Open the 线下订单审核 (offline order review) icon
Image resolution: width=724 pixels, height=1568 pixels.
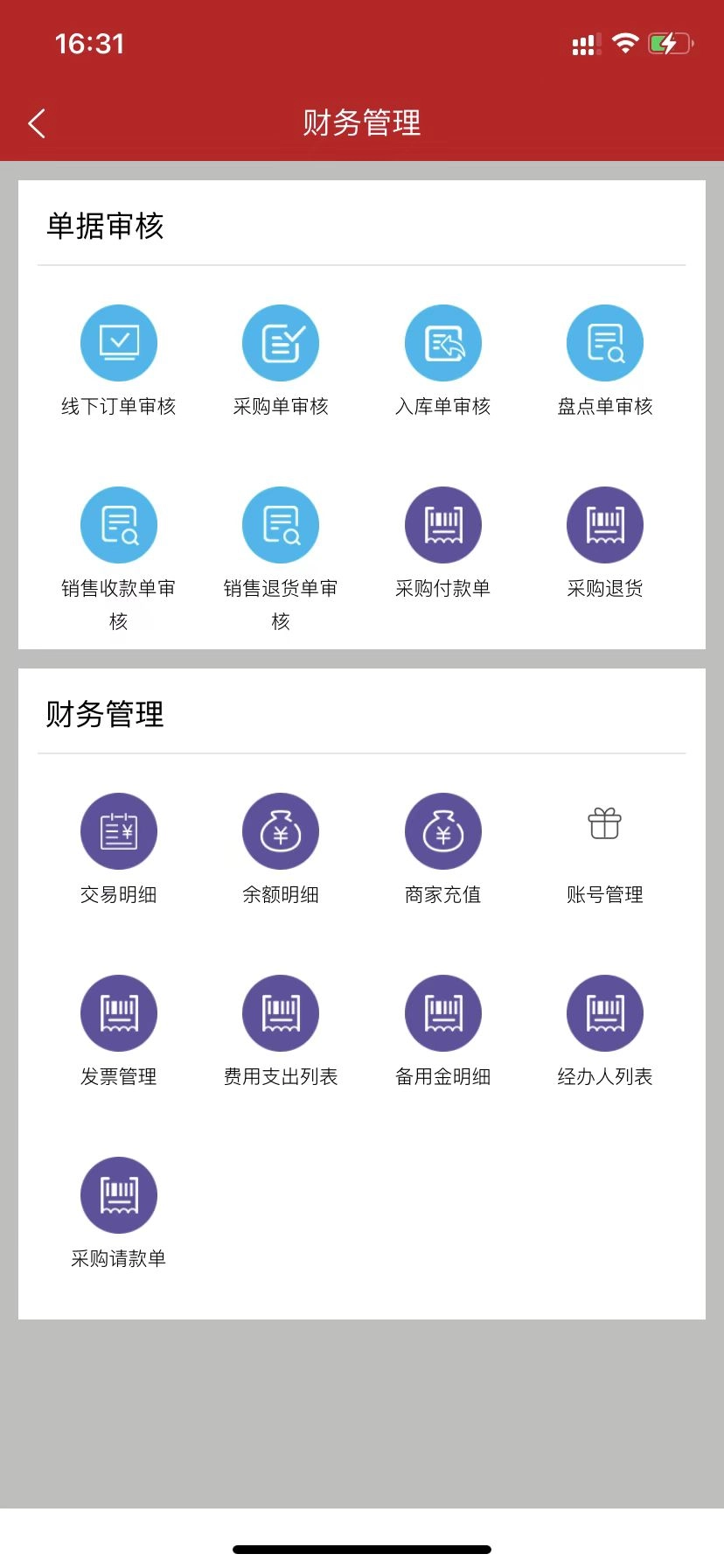(119, 342)
